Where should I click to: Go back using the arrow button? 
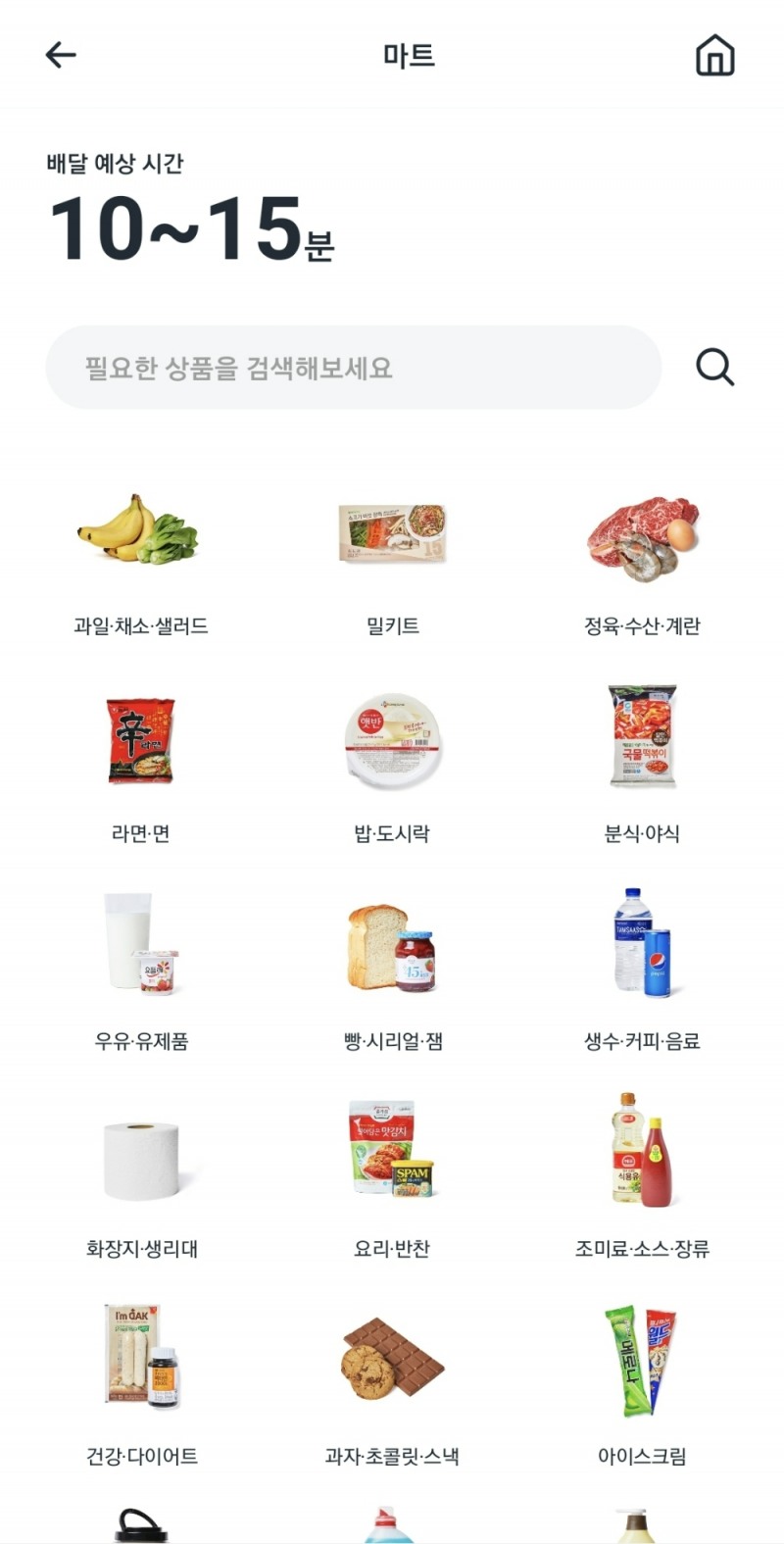coord(61,55)
